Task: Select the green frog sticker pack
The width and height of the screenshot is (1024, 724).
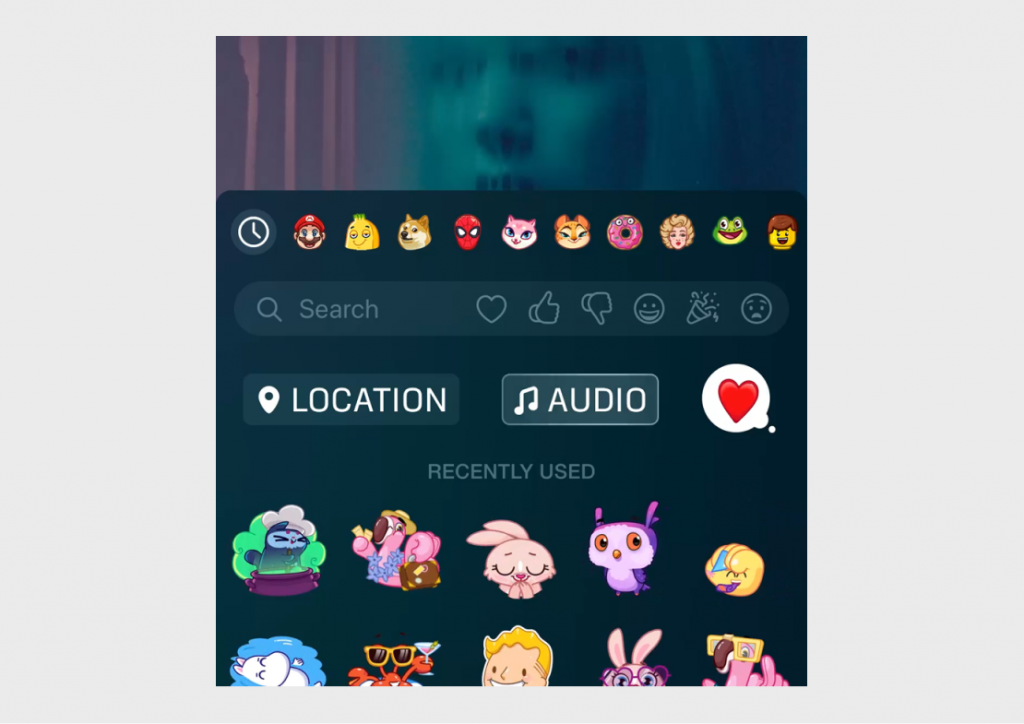Action: (729, 231)
